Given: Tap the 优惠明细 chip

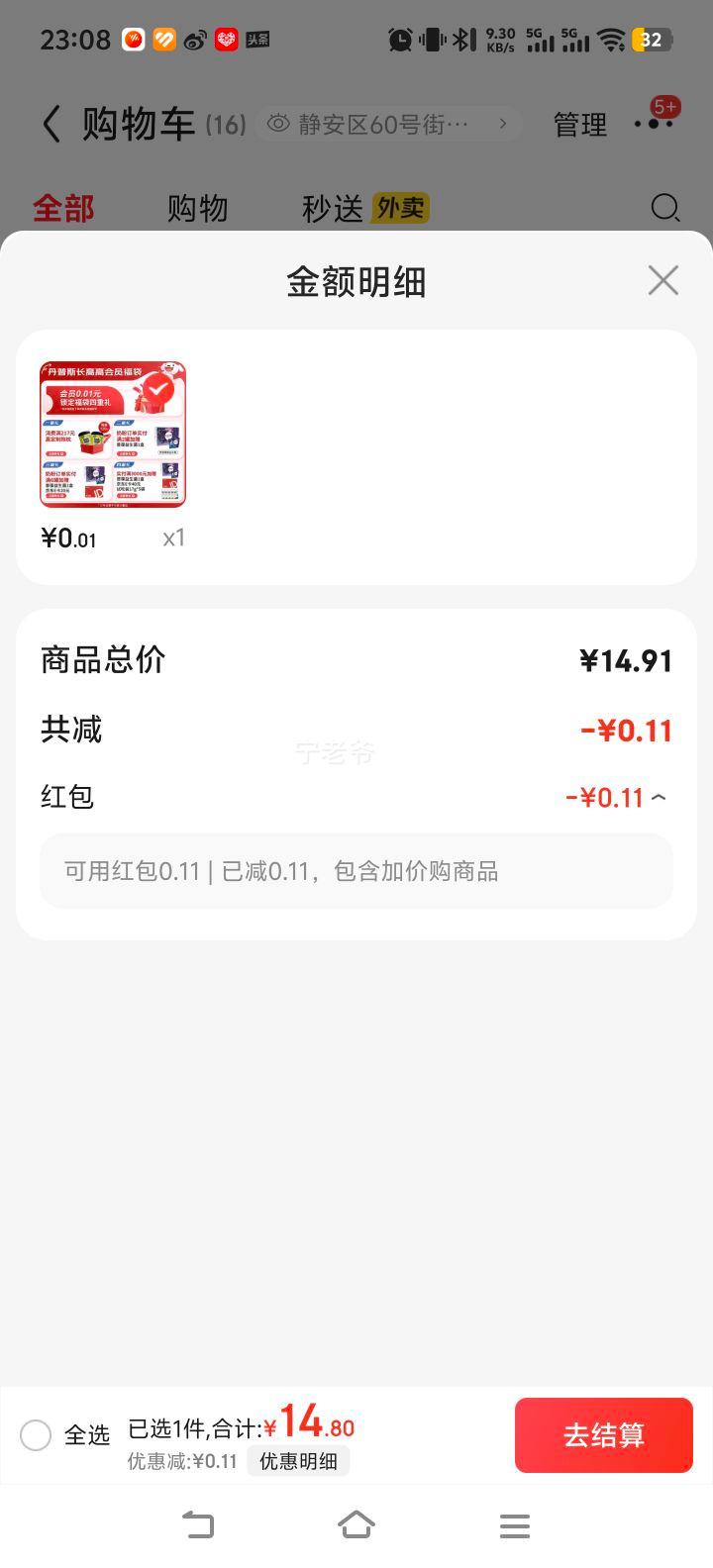Looking at the screenshot, I should 298,1461.
